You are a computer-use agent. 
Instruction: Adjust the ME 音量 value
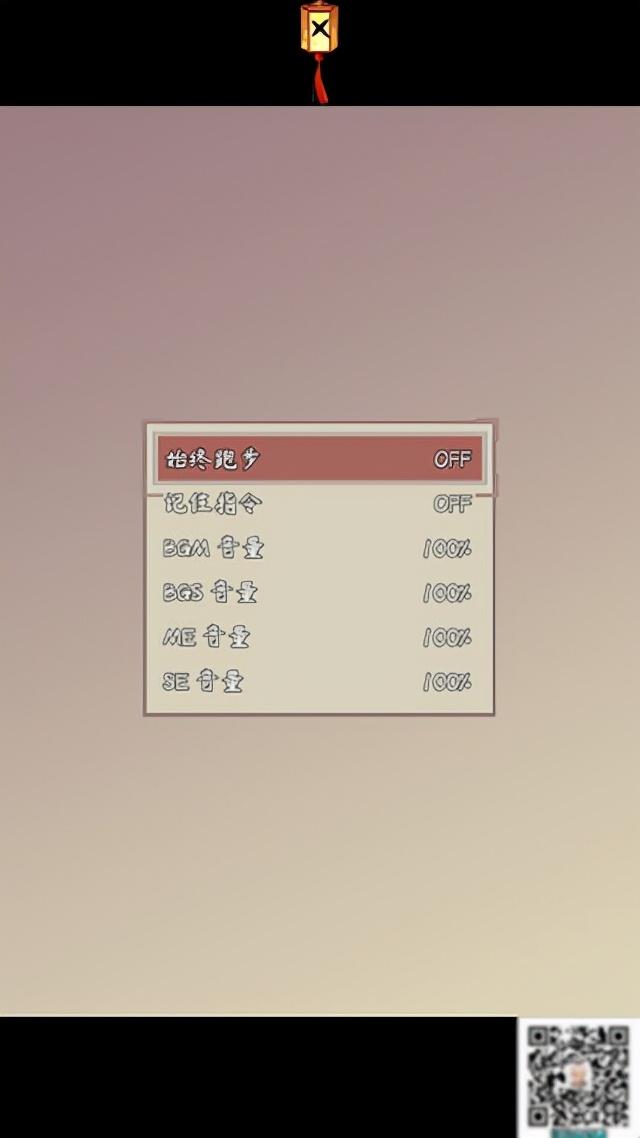click(x=319, y=638)
